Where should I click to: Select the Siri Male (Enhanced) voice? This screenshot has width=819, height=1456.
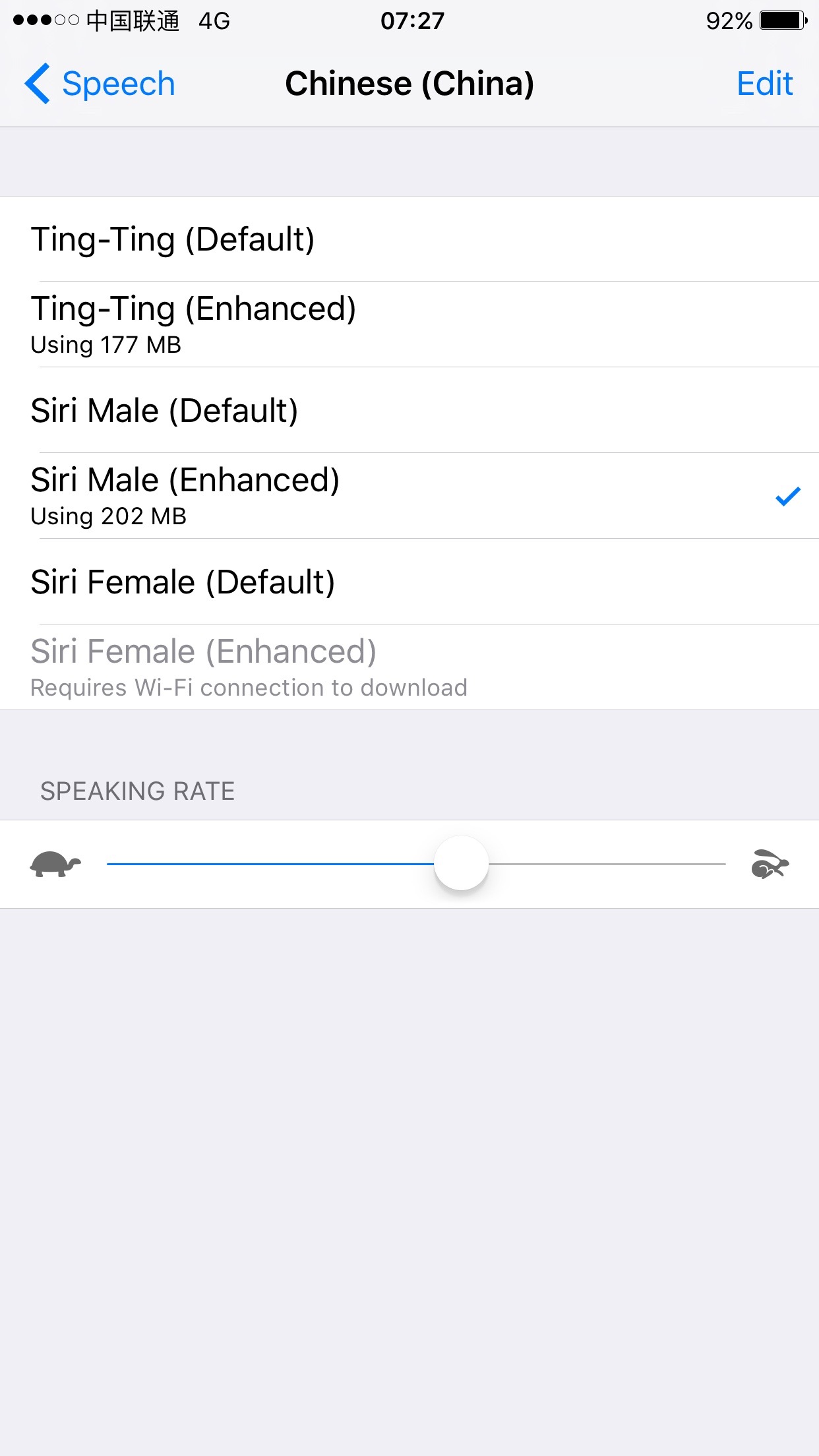(409, 496)
